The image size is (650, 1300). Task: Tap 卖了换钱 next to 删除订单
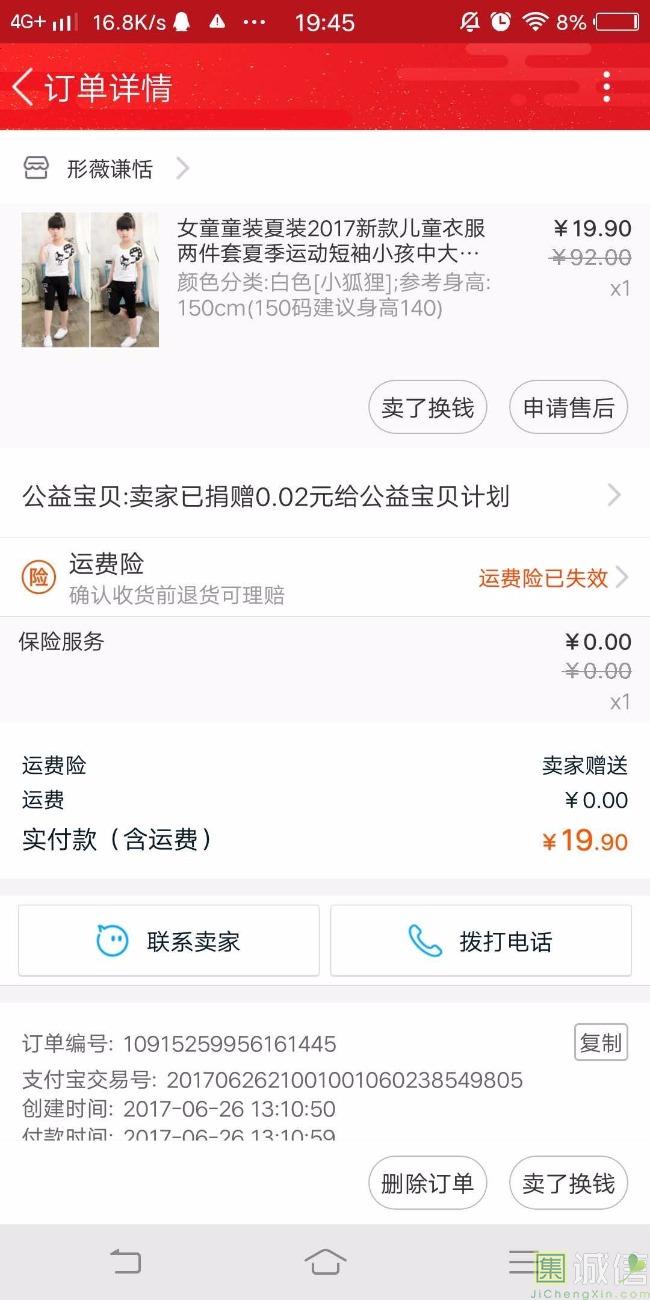click(568, 1184)
